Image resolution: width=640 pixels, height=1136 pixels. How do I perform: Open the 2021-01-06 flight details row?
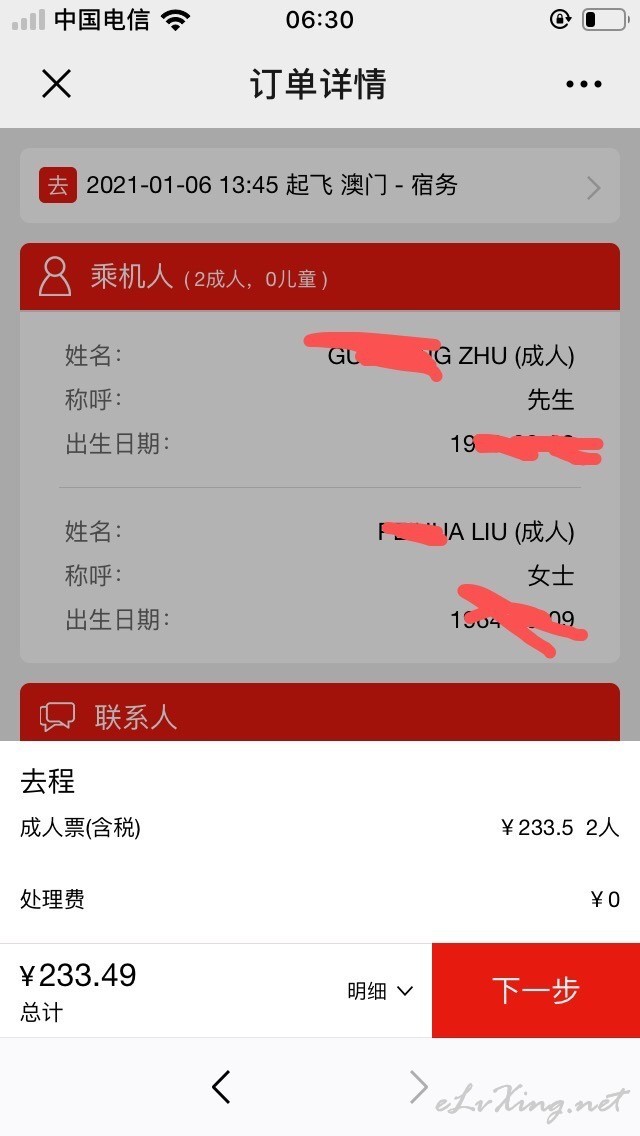click(320, 185)
